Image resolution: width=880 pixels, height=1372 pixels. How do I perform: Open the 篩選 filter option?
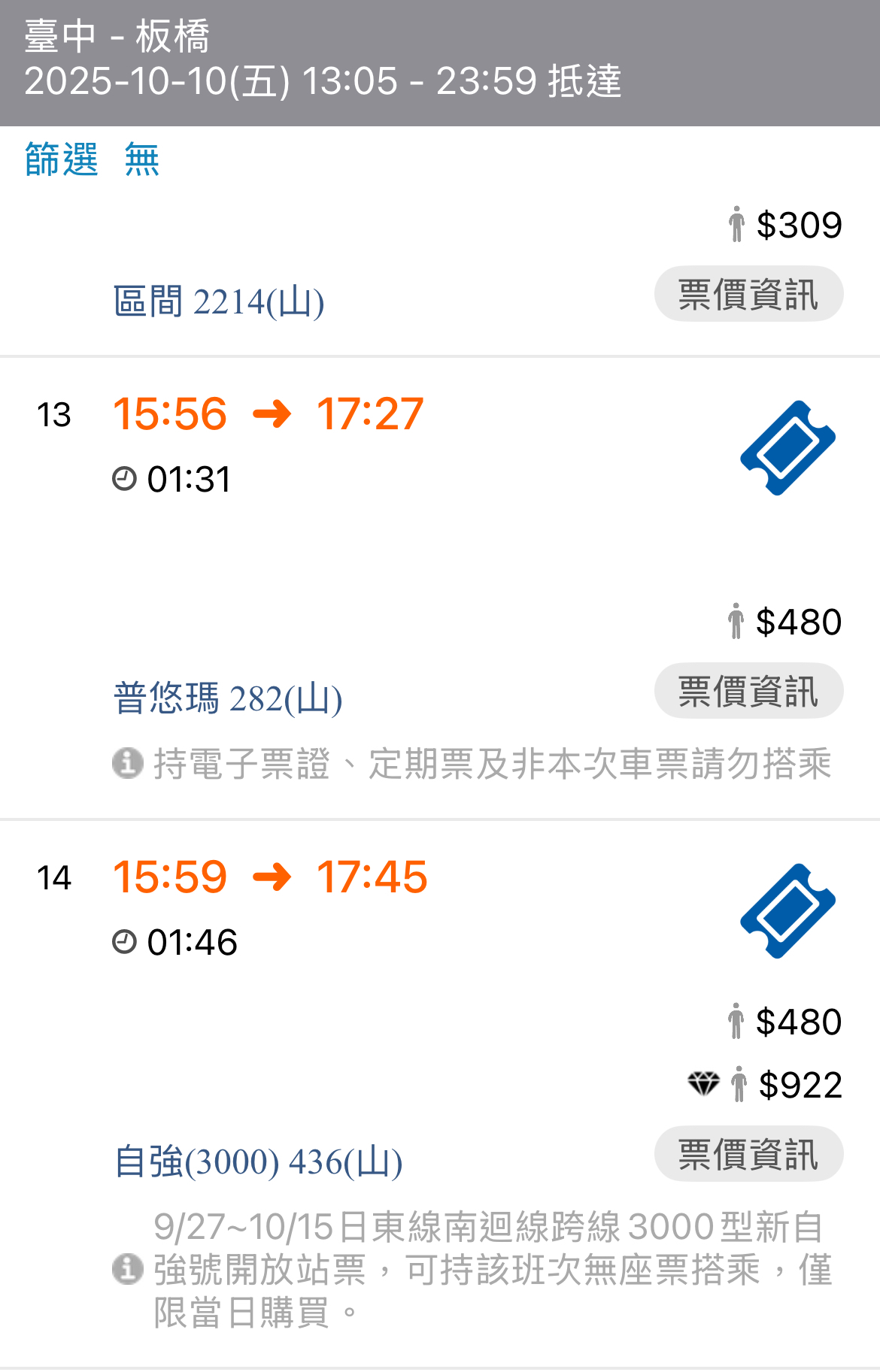pos(61,159)
